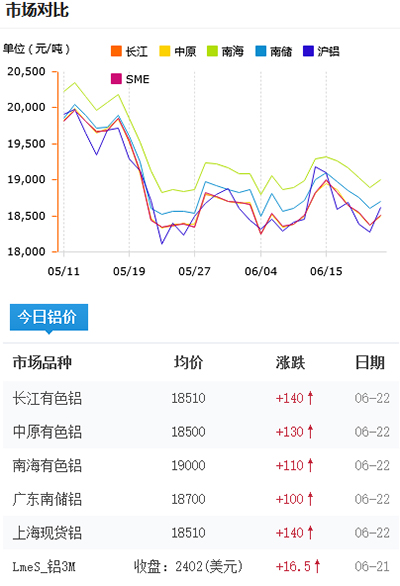Toggle the SME legend entry

point(130,79)
